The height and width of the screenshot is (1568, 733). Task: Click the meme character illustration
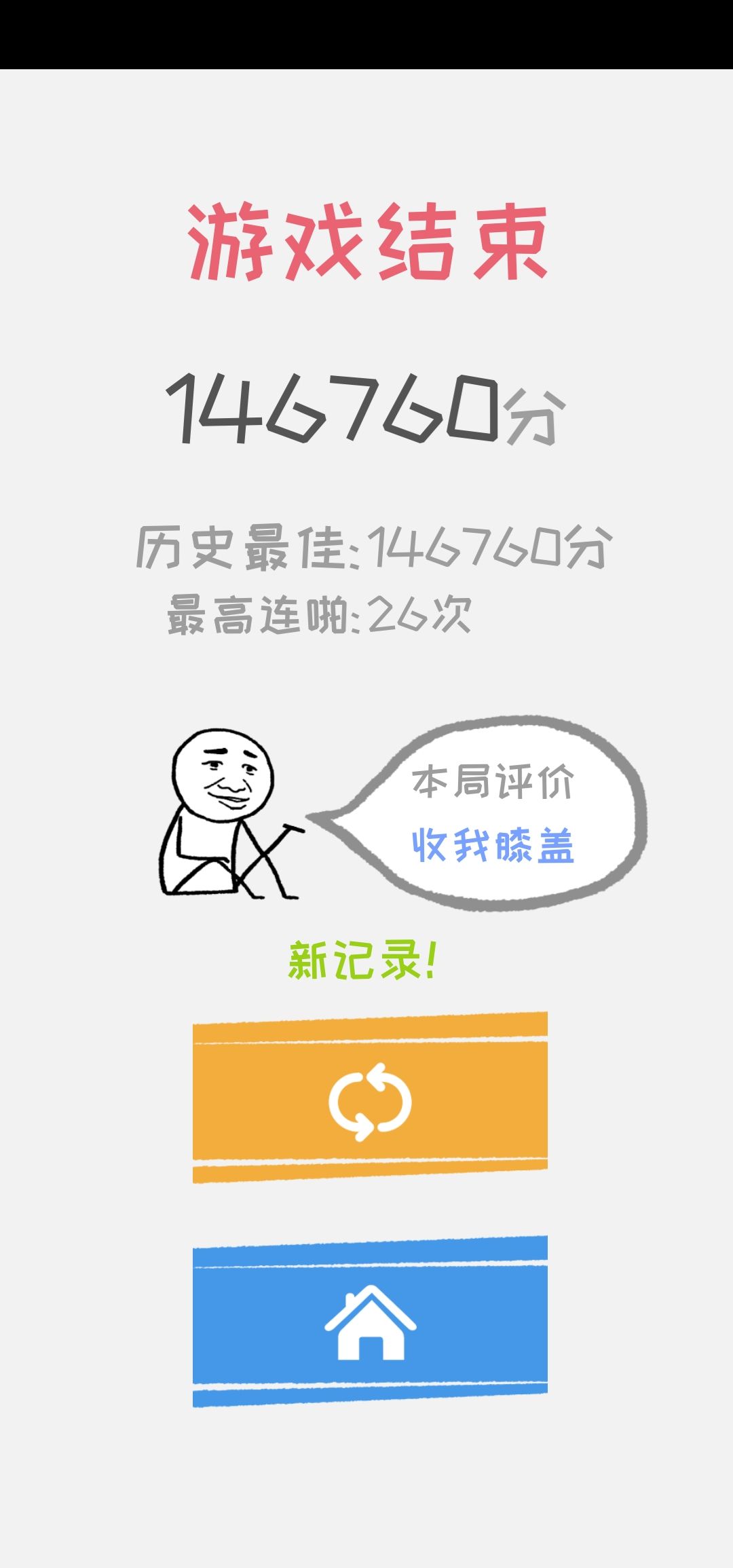(224, 815)
